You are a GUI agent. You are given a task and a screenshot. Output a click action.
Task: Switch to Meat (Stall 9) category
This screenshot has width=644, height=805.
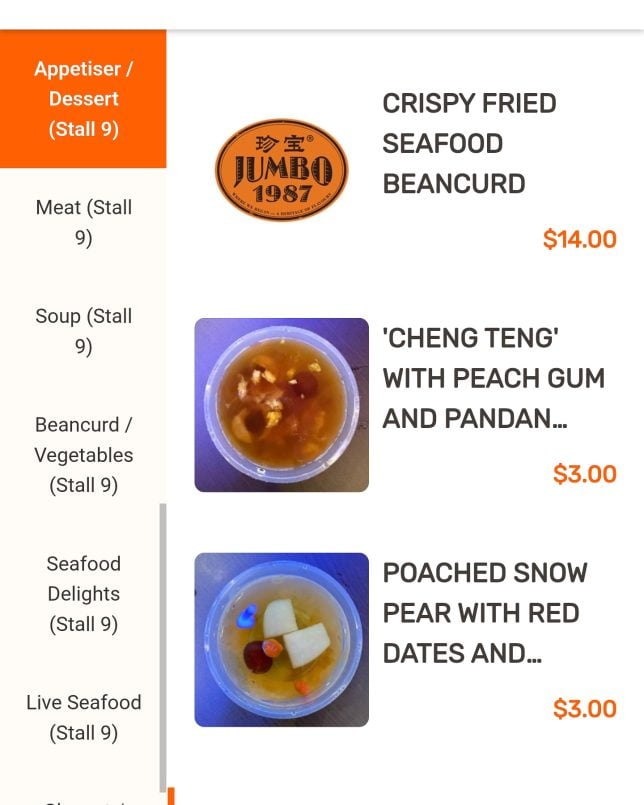coord(83,222)
